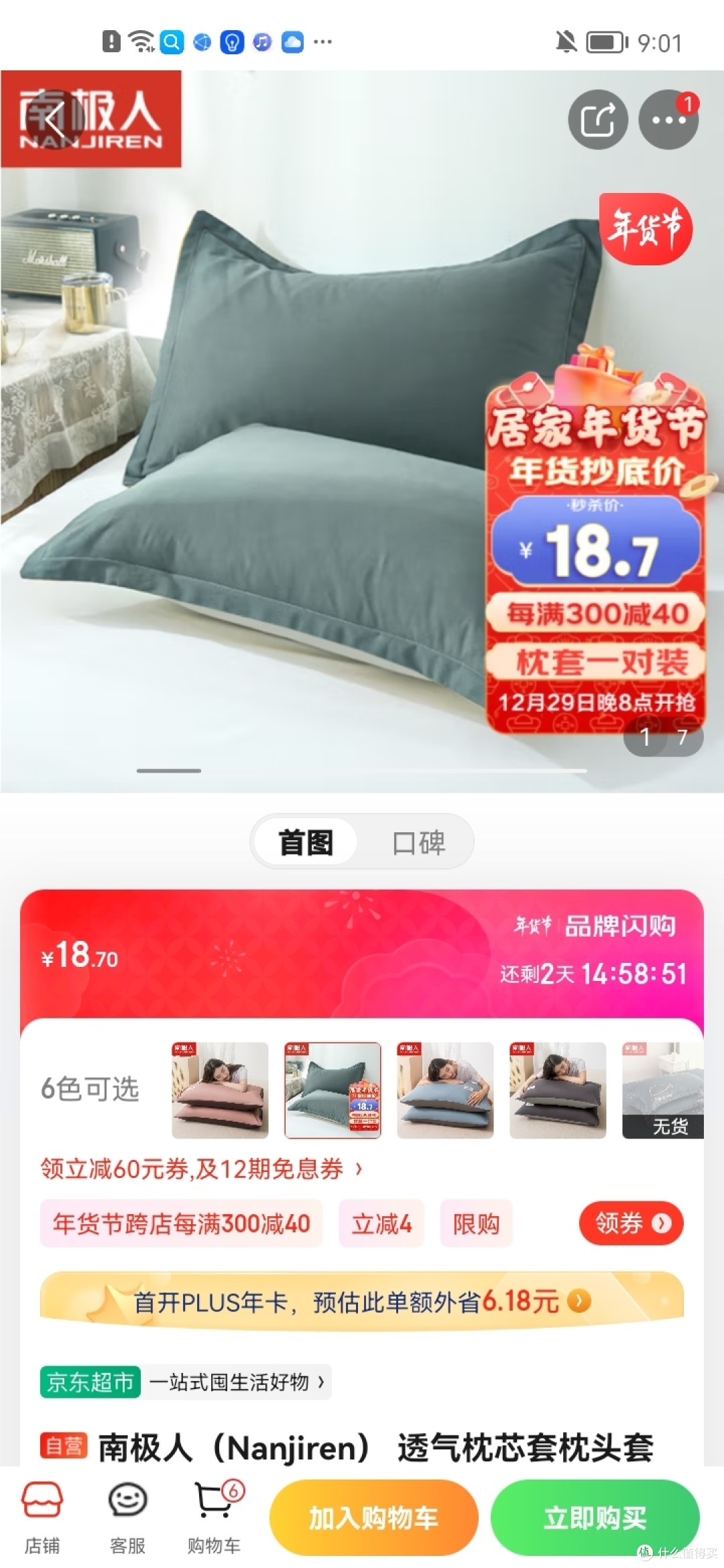Open the PLUS年卡 savings banner
Screen dimensions: 724x1568
pyautogui.click(x=362, y=1302)
